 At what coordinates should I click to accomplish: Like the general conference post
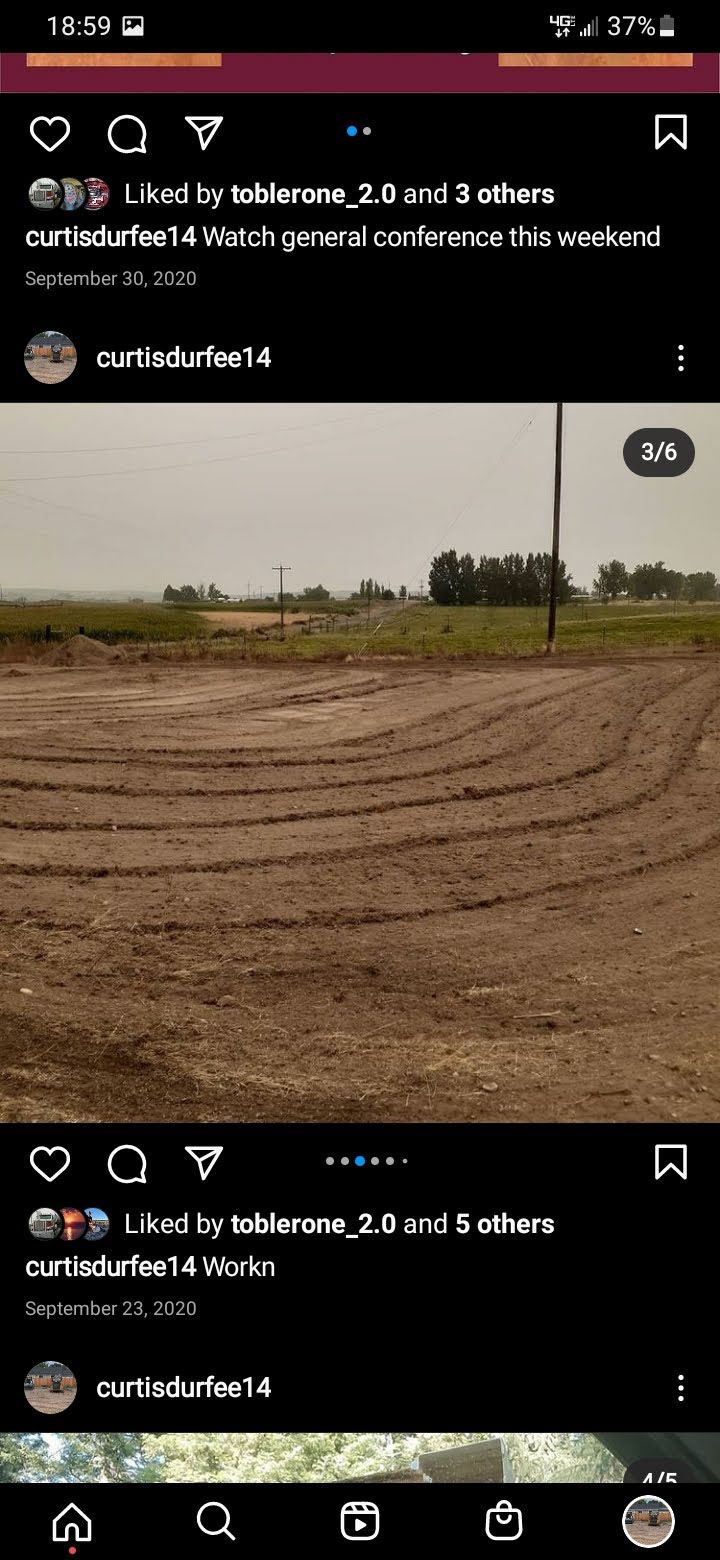point(50,133)
